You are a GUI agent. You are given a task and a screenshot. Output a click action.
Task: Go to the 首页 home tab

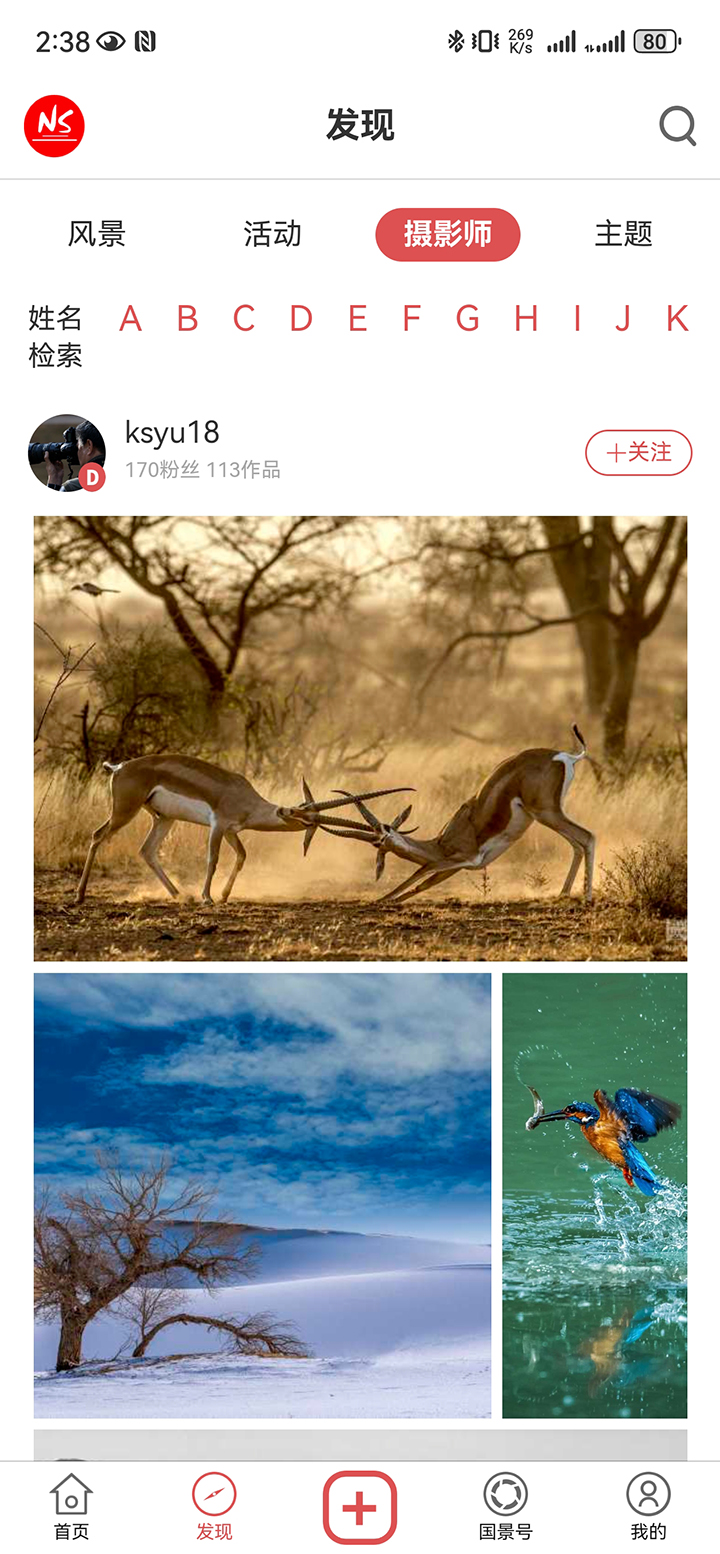[71, 1507]
